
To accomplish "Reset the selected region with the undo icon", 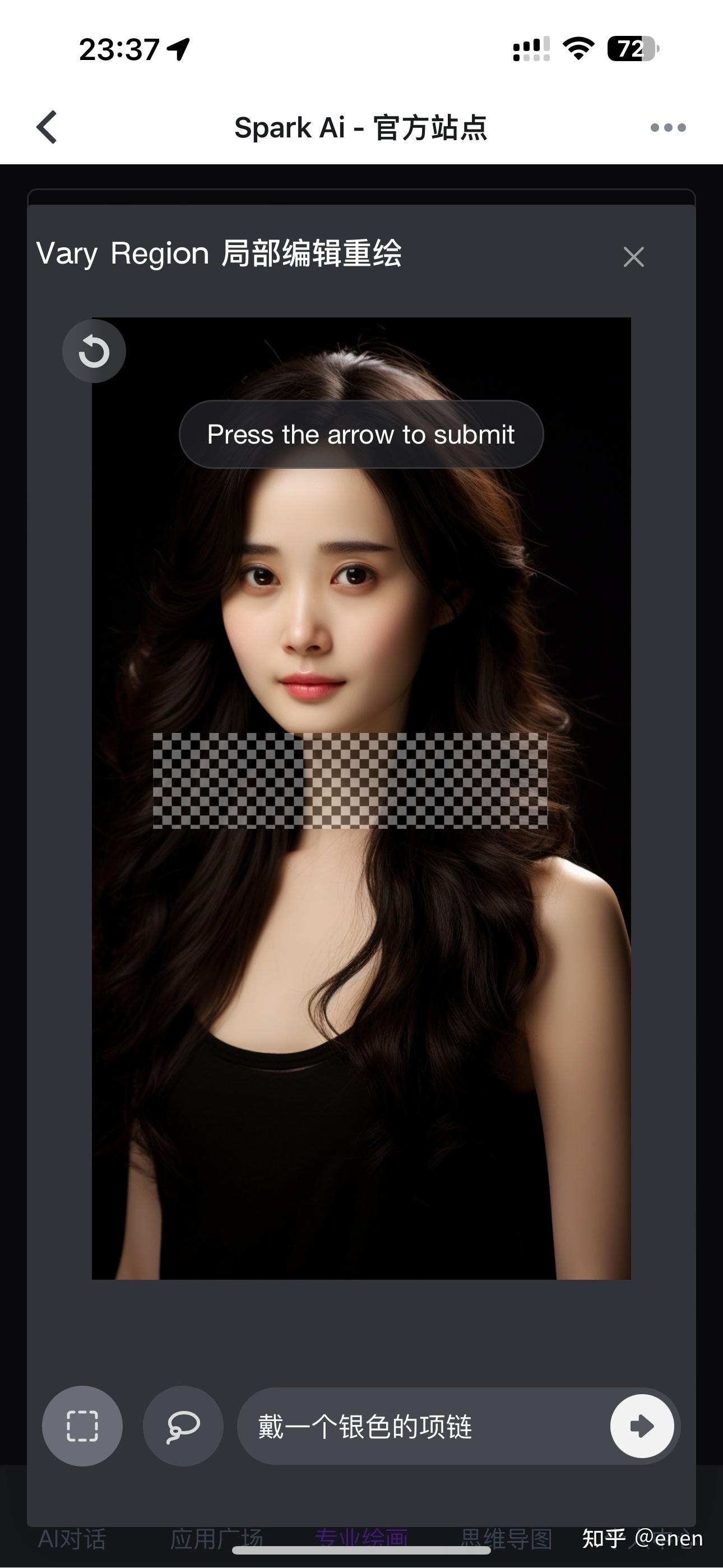I will [94, 351].
